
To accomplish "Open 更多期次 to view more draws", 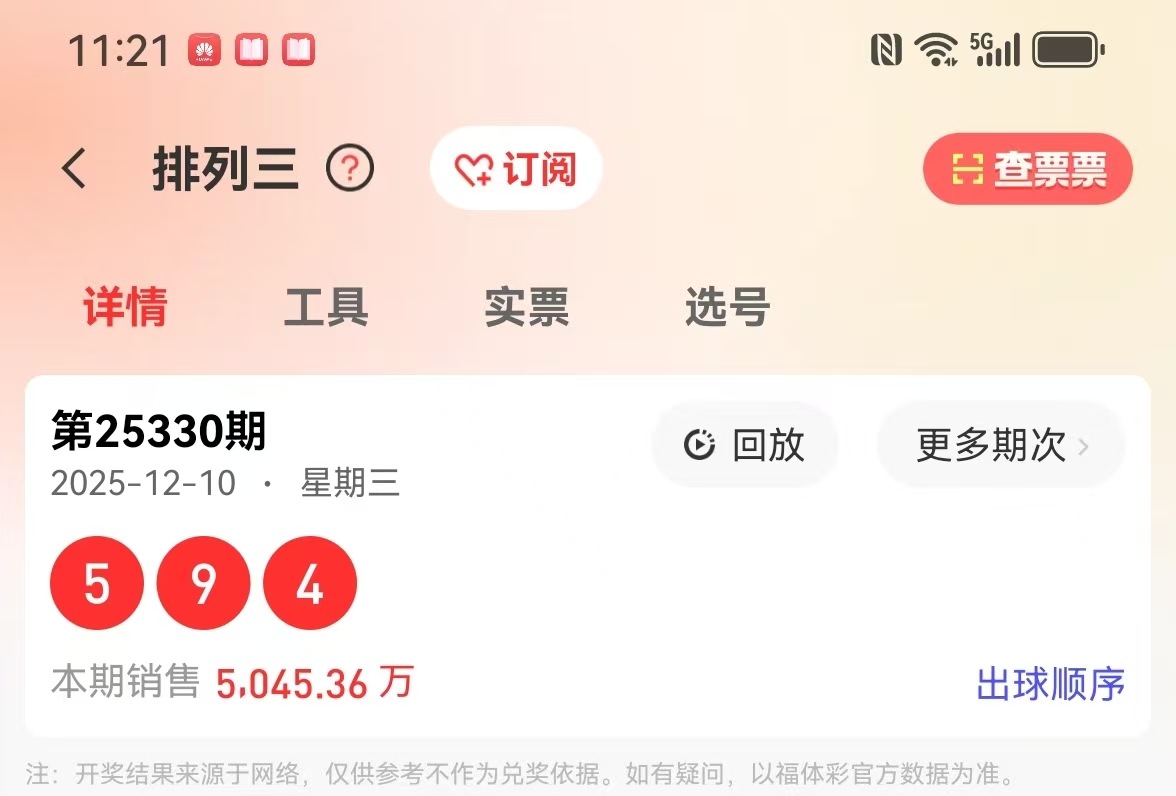I will click(x=1001, y=445).
